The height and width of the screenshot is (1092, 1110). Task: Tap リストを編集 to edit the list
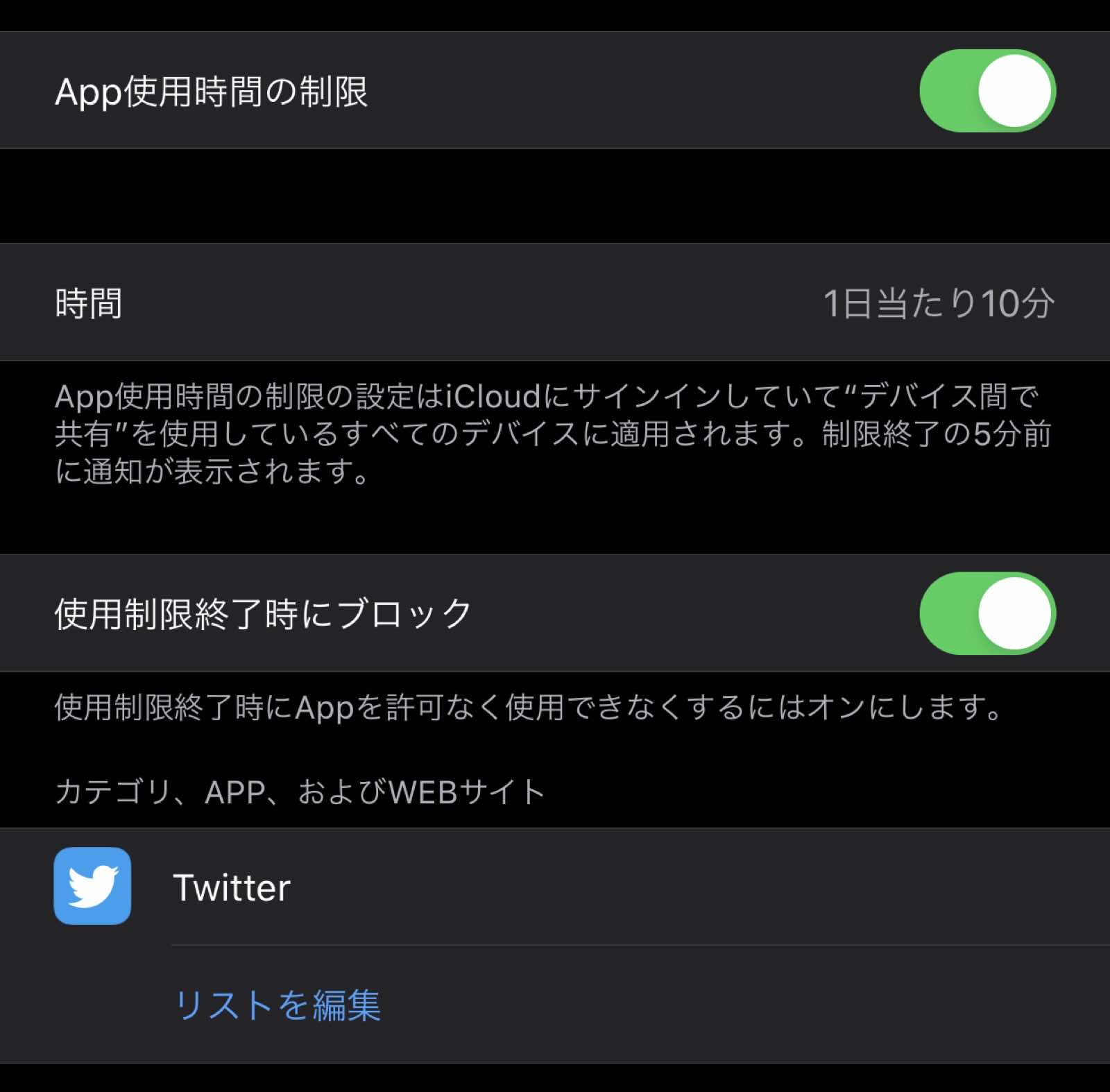coord(277,1005)
